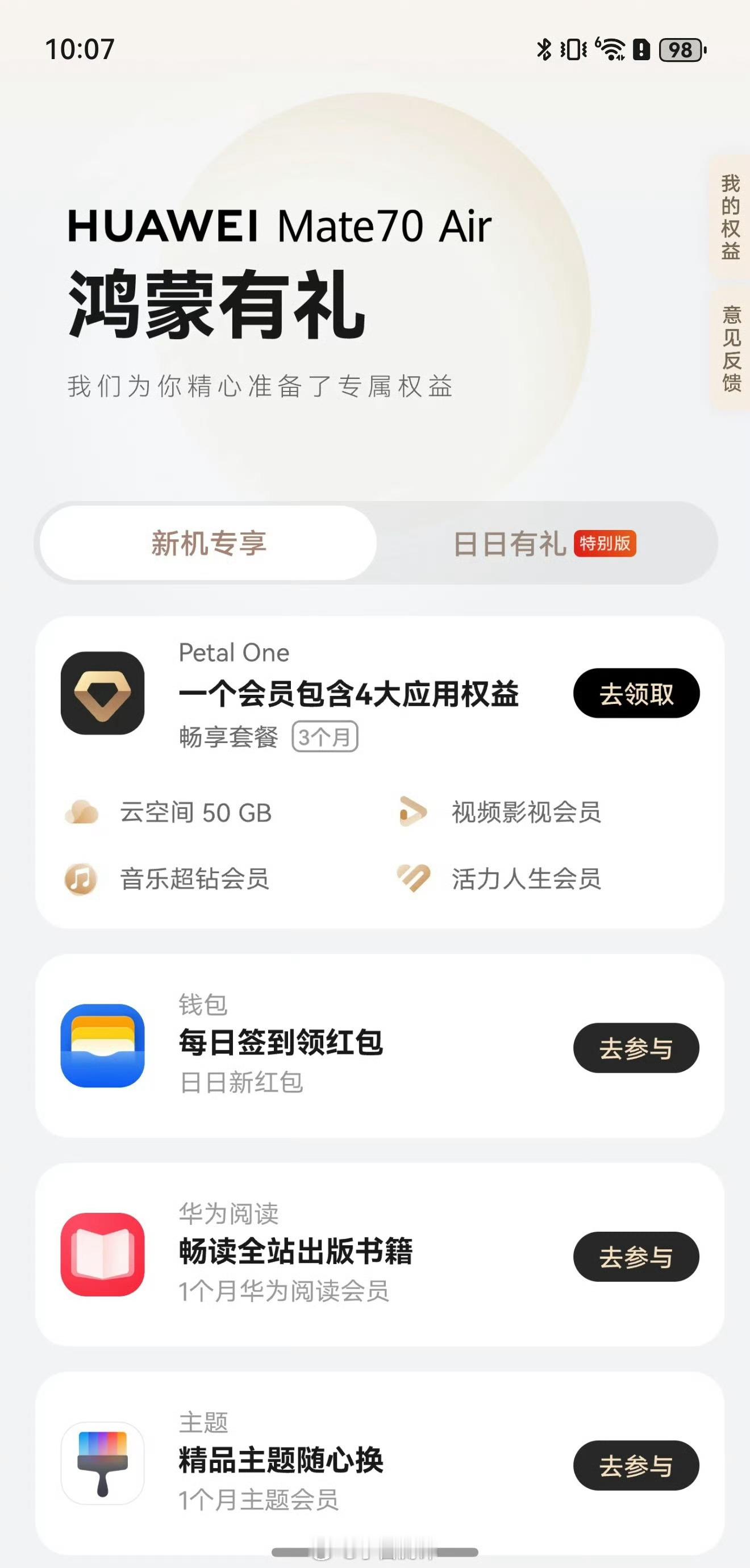Click the 钱包 wallet app icon
This screenshot has height=1568, width=750.
(x=103, y=1048)
